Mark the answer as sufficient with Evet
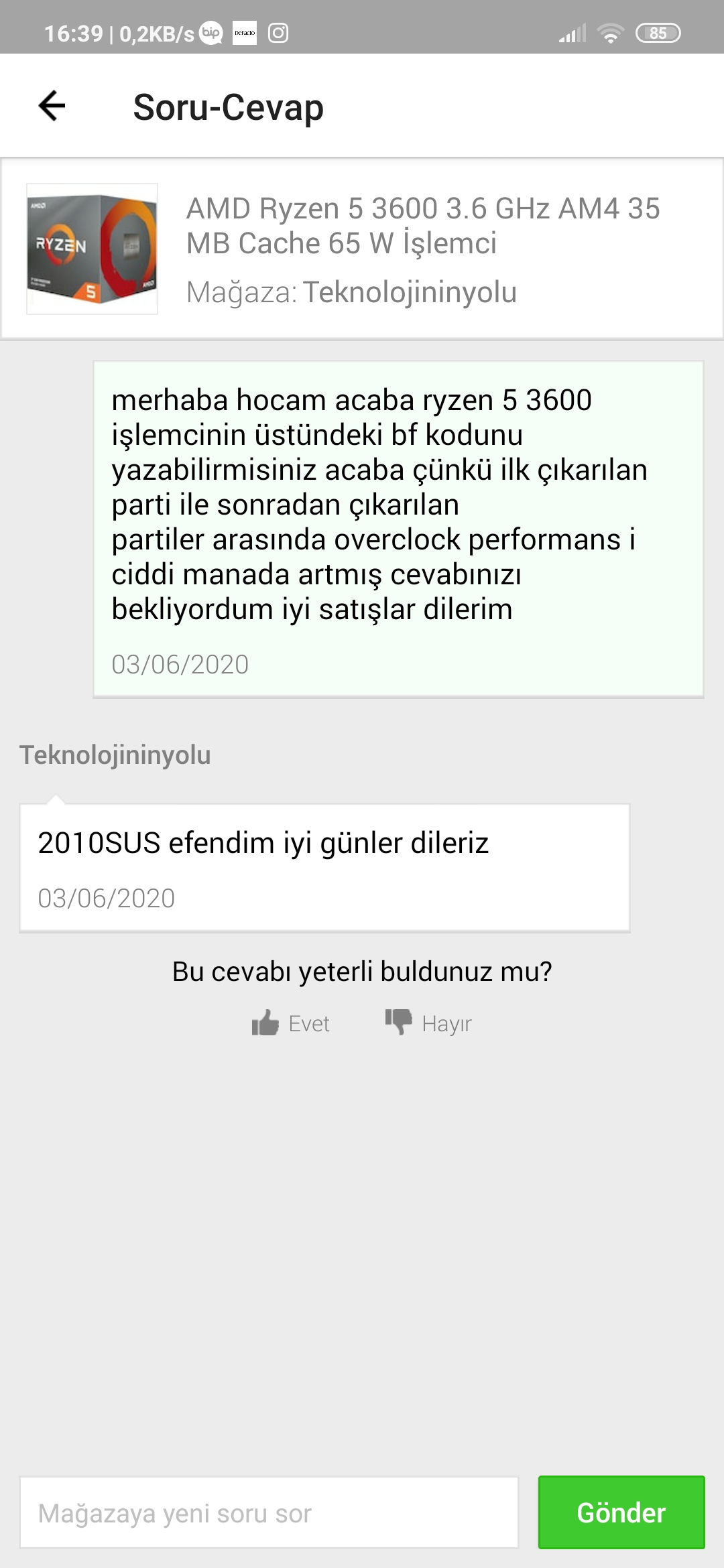Image resolution: width=724 pixels, height=1568 pixels. (291, 1023)
